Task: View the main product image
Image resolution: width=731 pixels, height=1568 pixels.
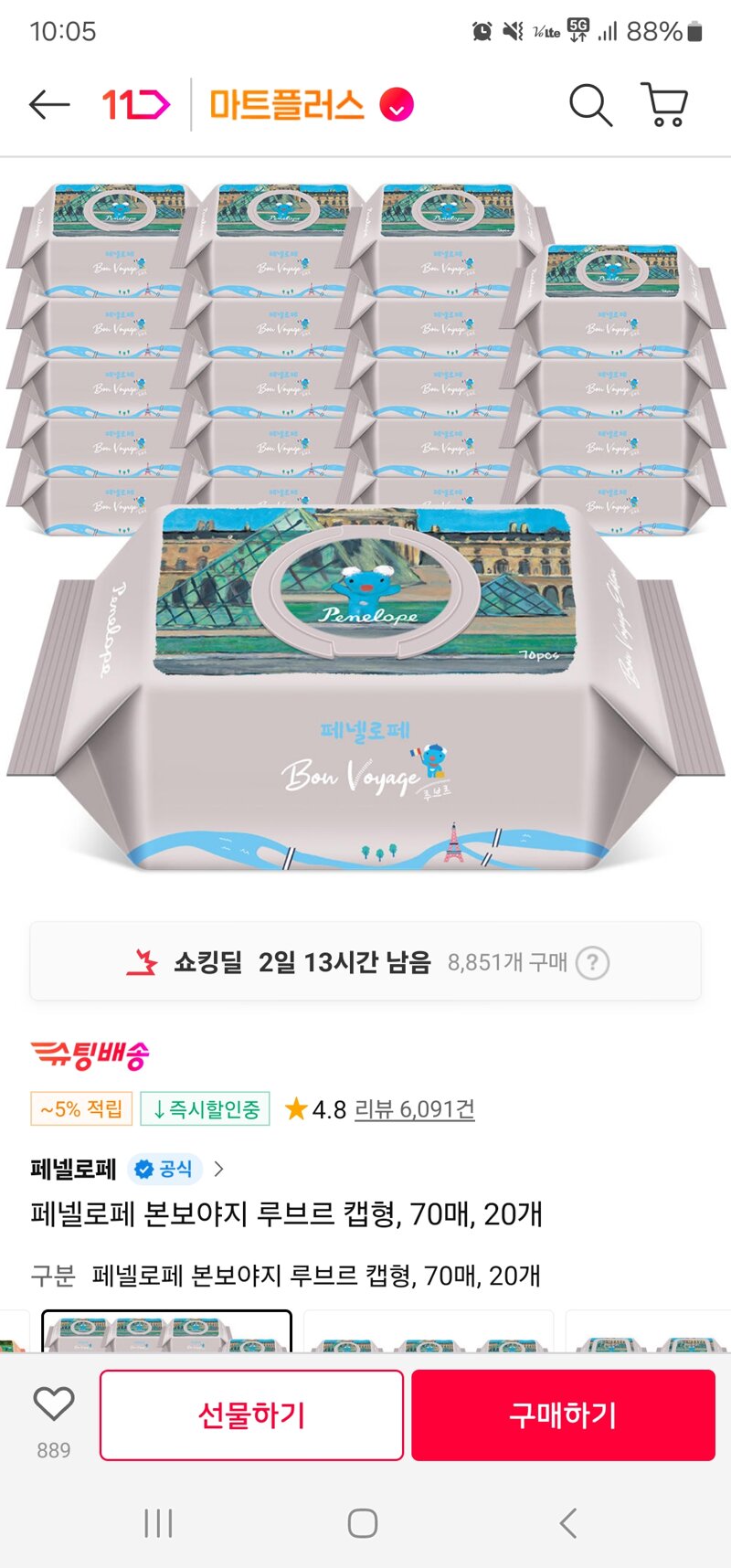Action: point(365,527)
